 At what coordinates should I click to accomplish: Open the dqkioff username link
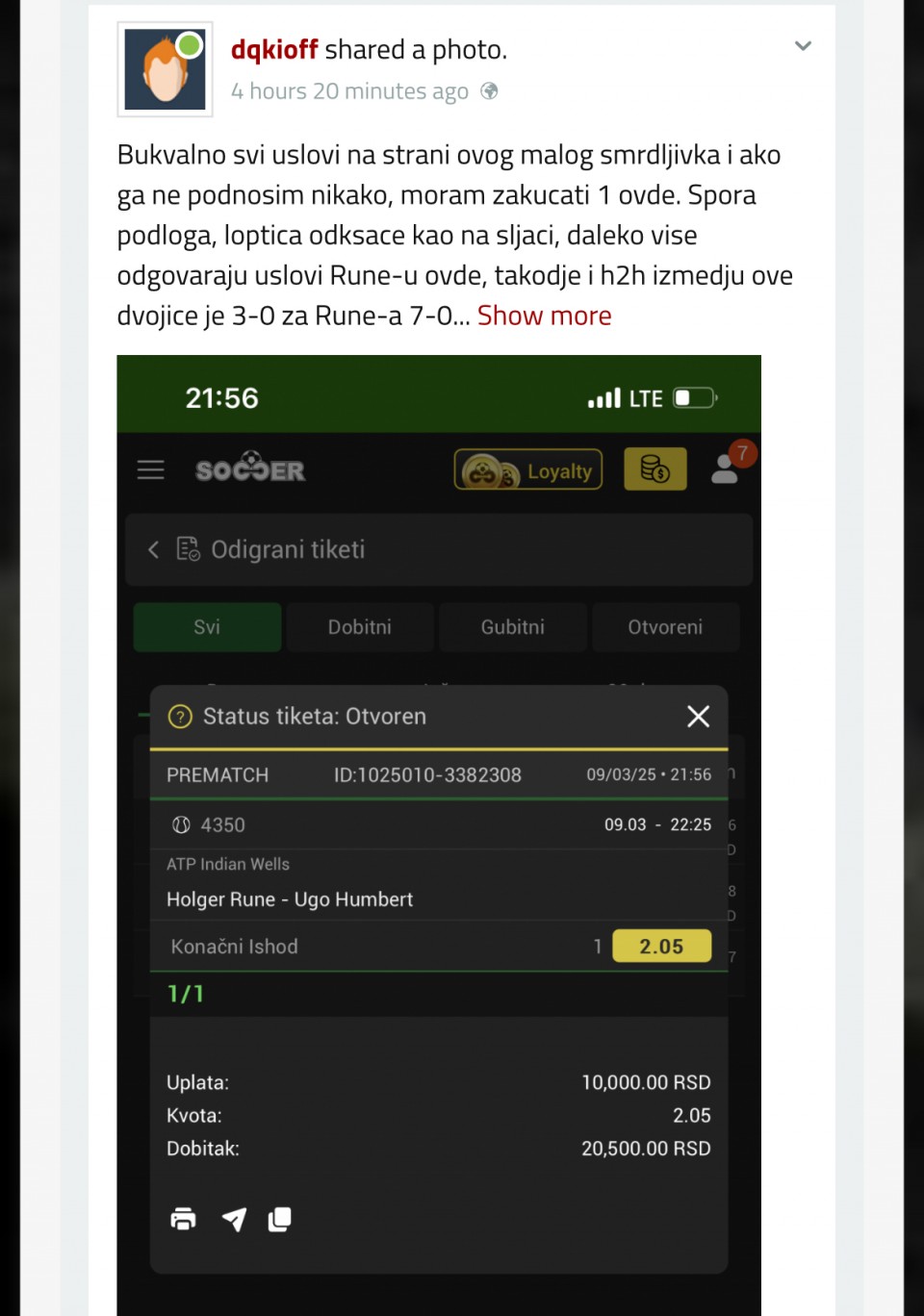pyautogui.click(x=274, y=49)
